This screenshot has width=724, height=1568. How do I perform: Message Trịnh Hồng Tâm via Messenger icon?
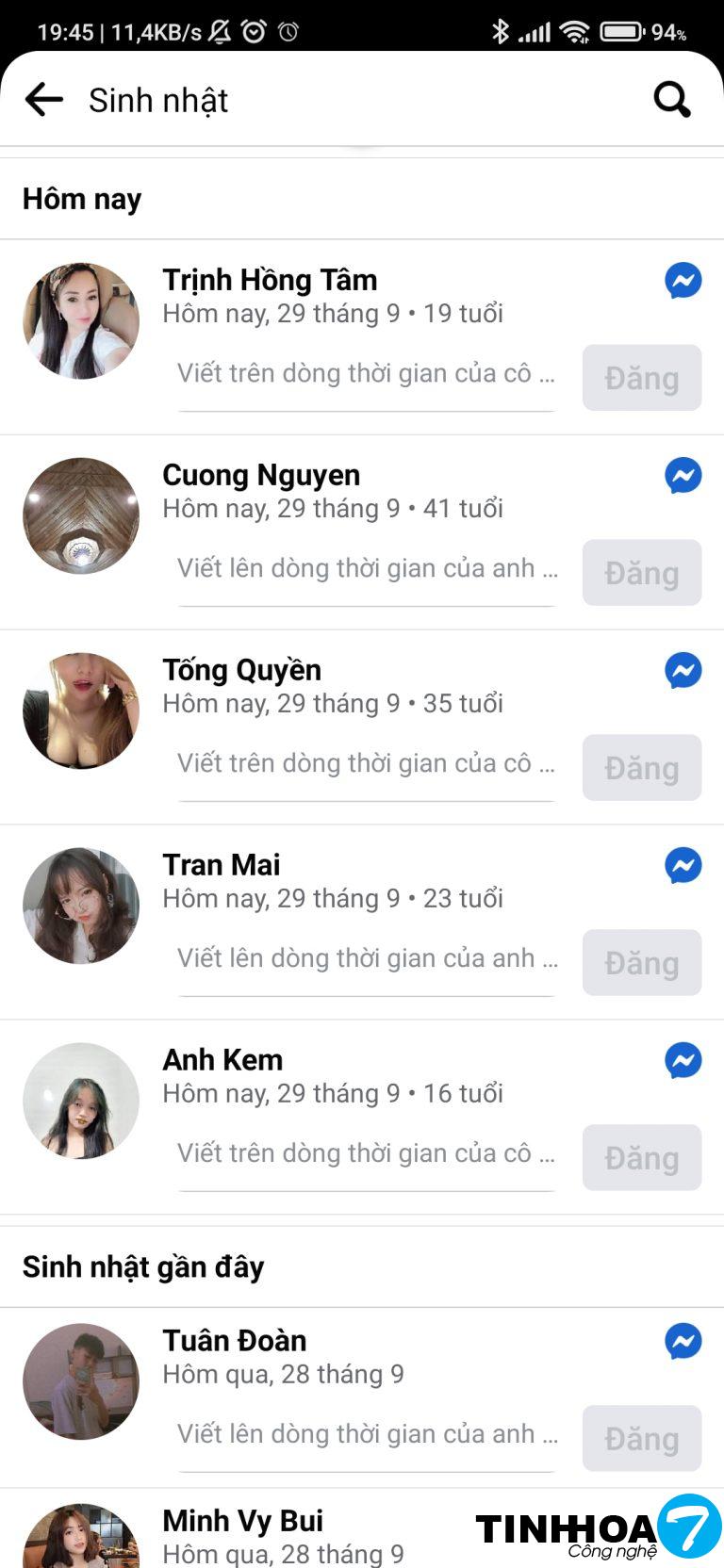tap(683, 280)
